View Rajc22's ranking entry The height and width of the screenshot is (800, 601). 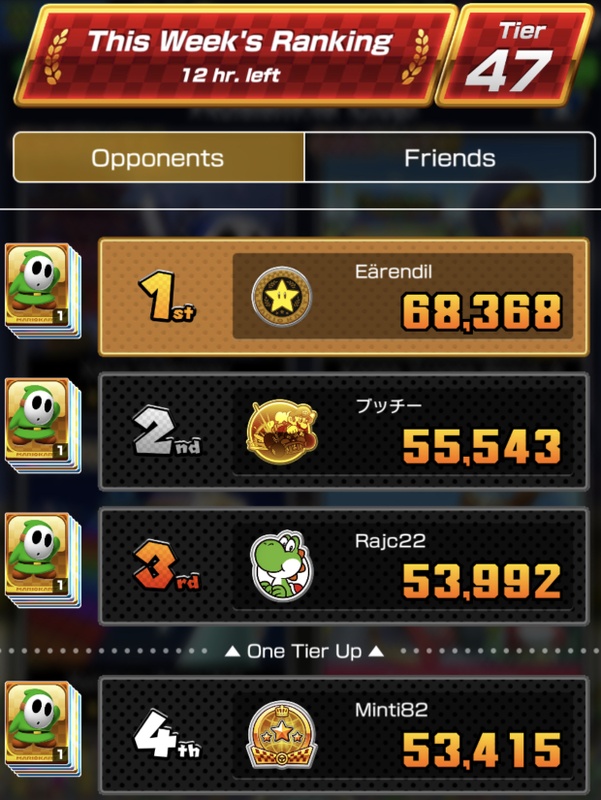(343, 565)
